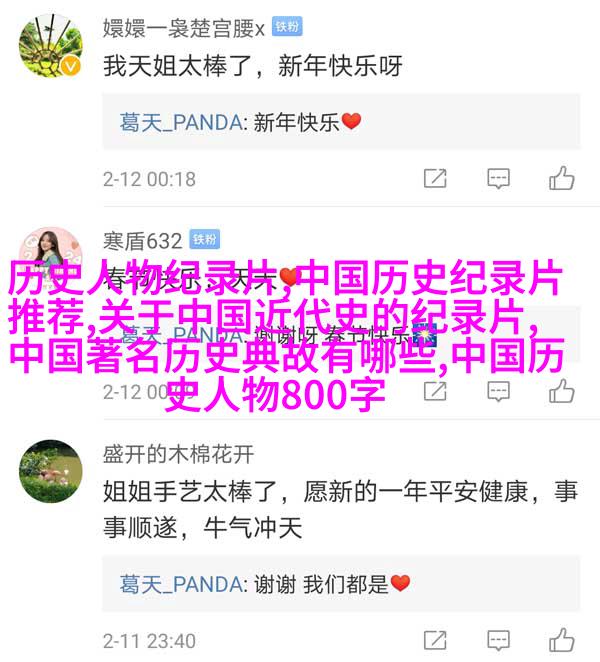Reply to the comment posted 2-12 00:18
Image resolution: width=600 pixels, height=662 pixels.
point(498,179)
